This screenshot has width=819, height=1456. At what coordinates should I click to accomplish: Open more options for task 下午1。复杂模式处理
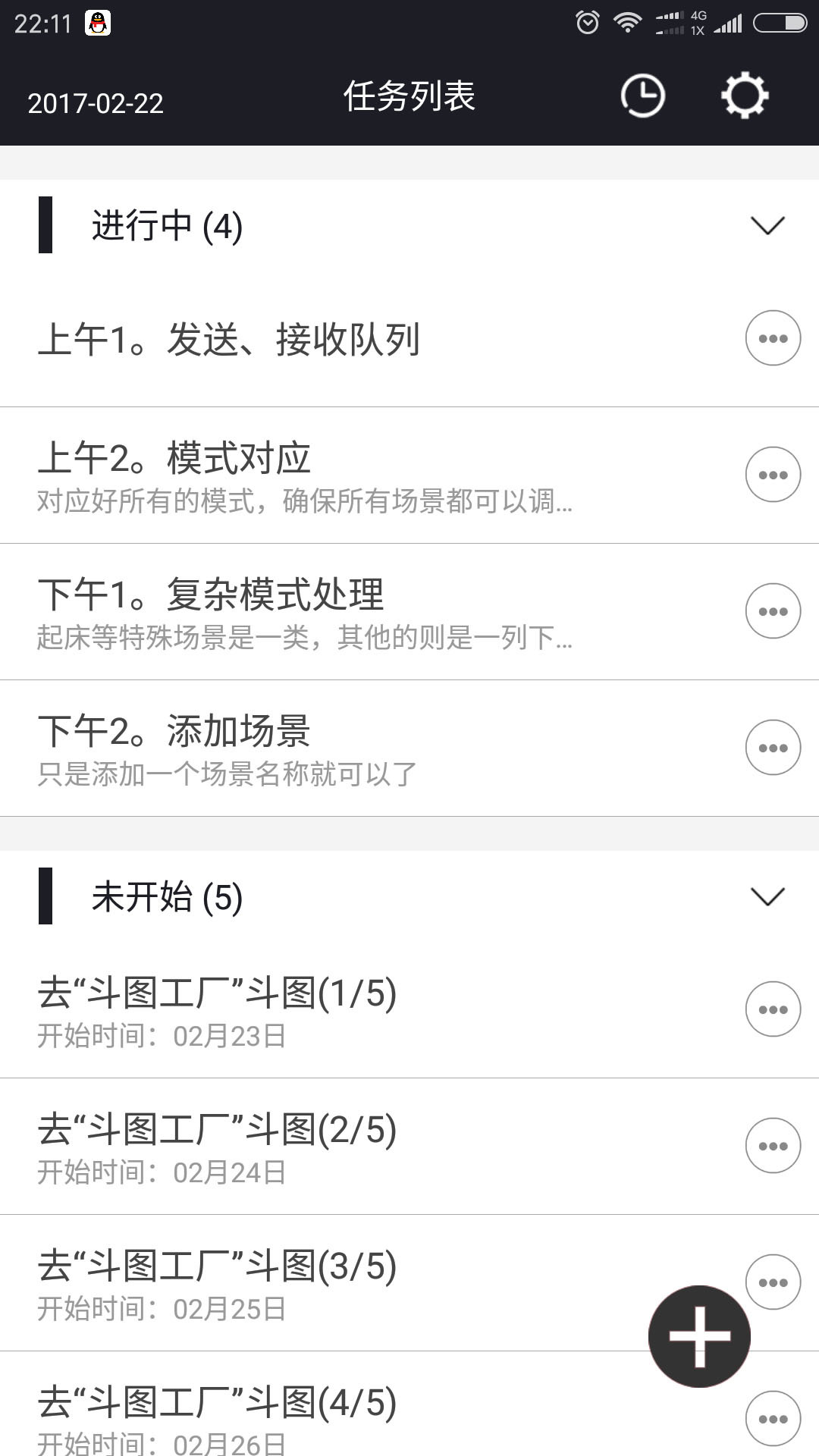772,612
